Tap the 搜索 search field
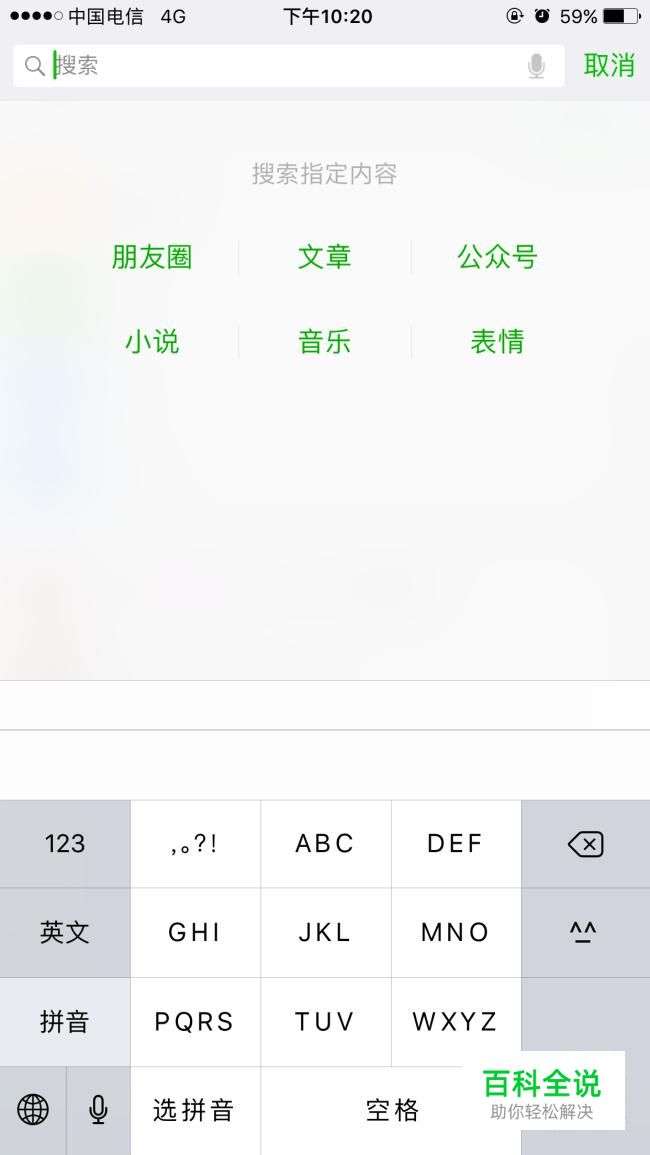 pos(288,66)
